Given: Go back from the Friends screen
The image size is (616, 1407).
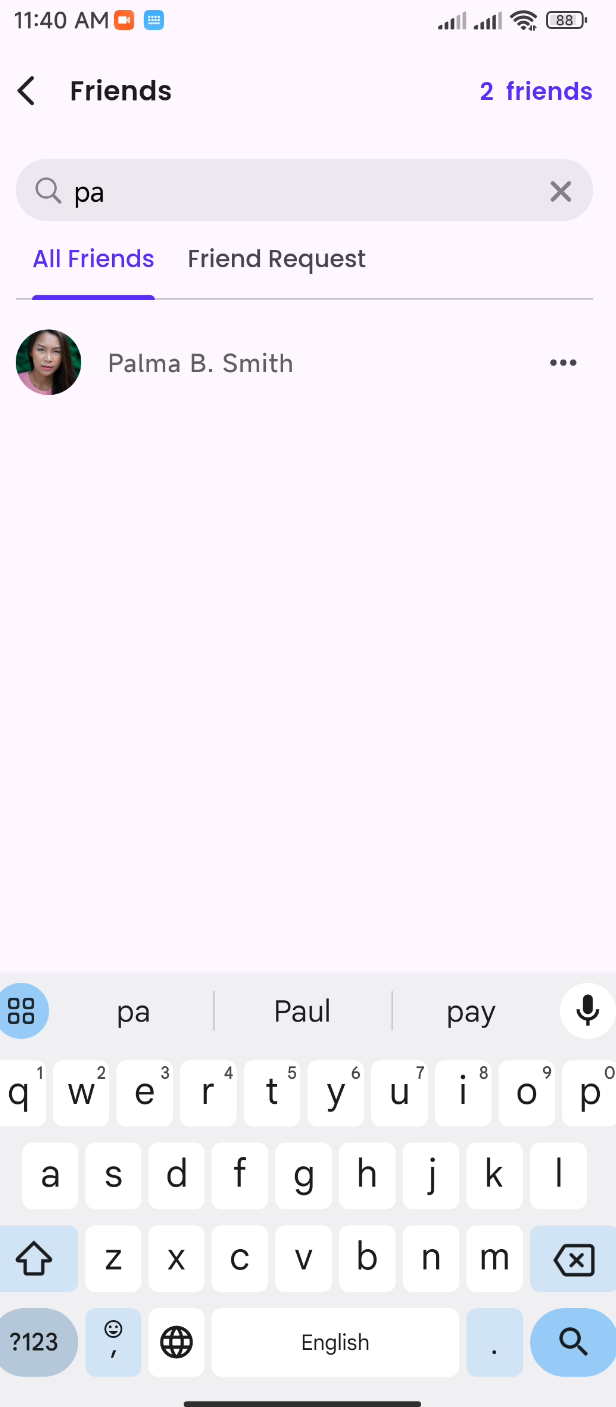Looking at the screenshot, I should tap(27, 91).
